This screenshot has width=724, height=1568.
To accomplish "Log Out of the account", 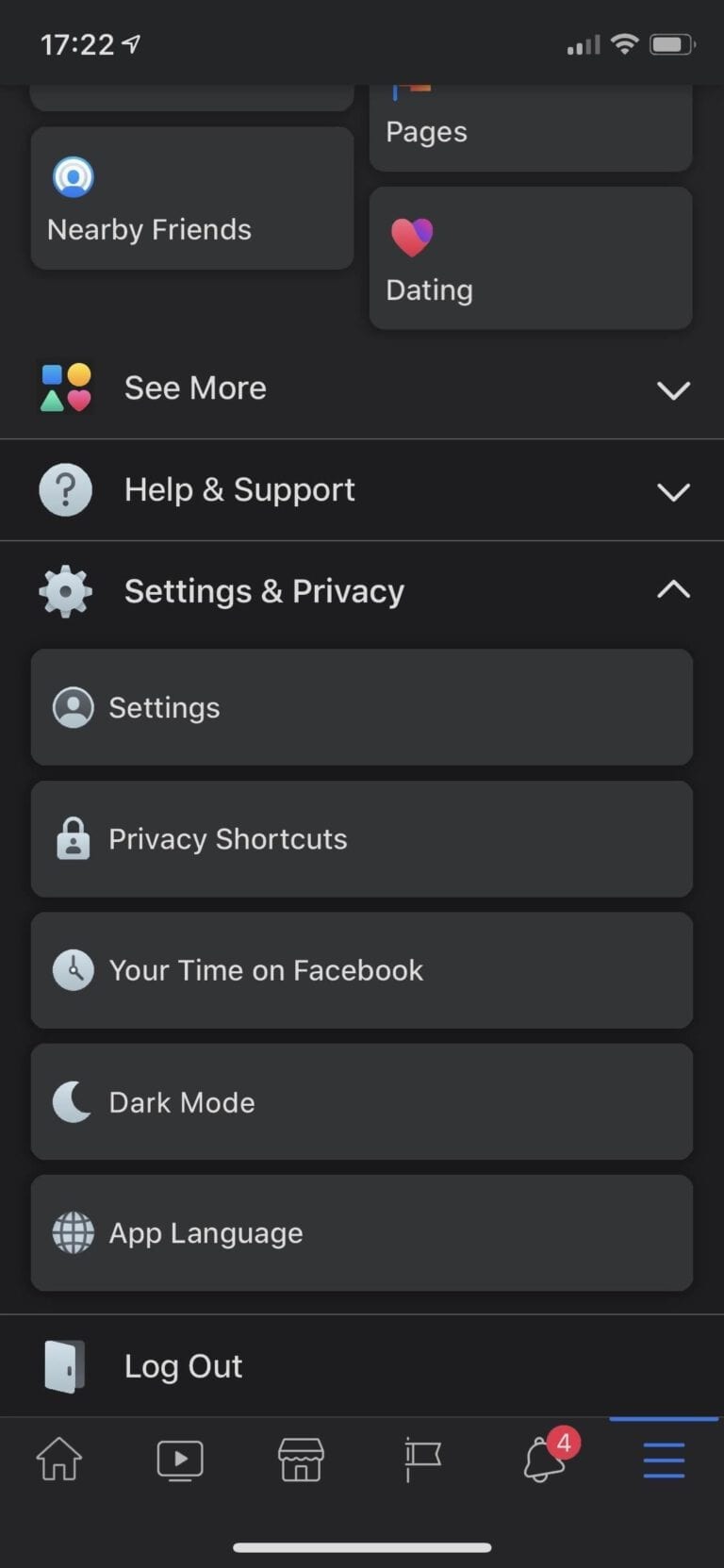I will [x=362, y=1366].
